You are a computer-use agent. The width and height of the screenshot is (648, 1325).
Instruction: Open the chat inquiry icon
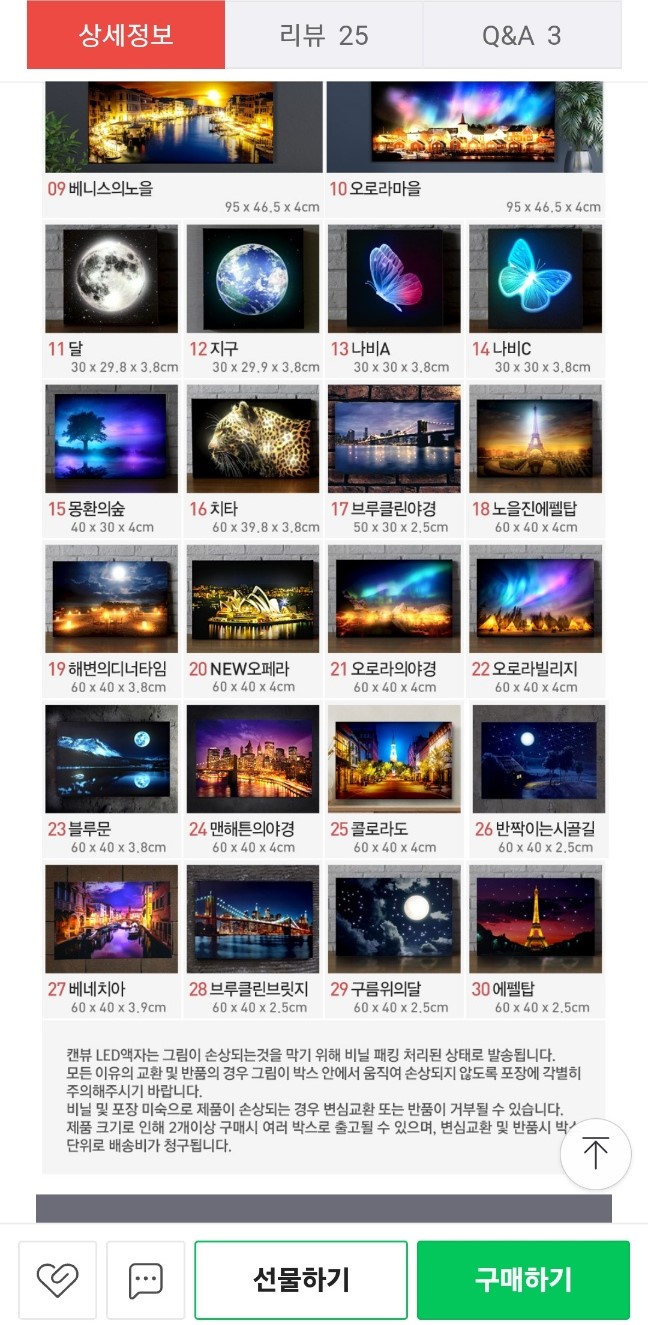146,1280
